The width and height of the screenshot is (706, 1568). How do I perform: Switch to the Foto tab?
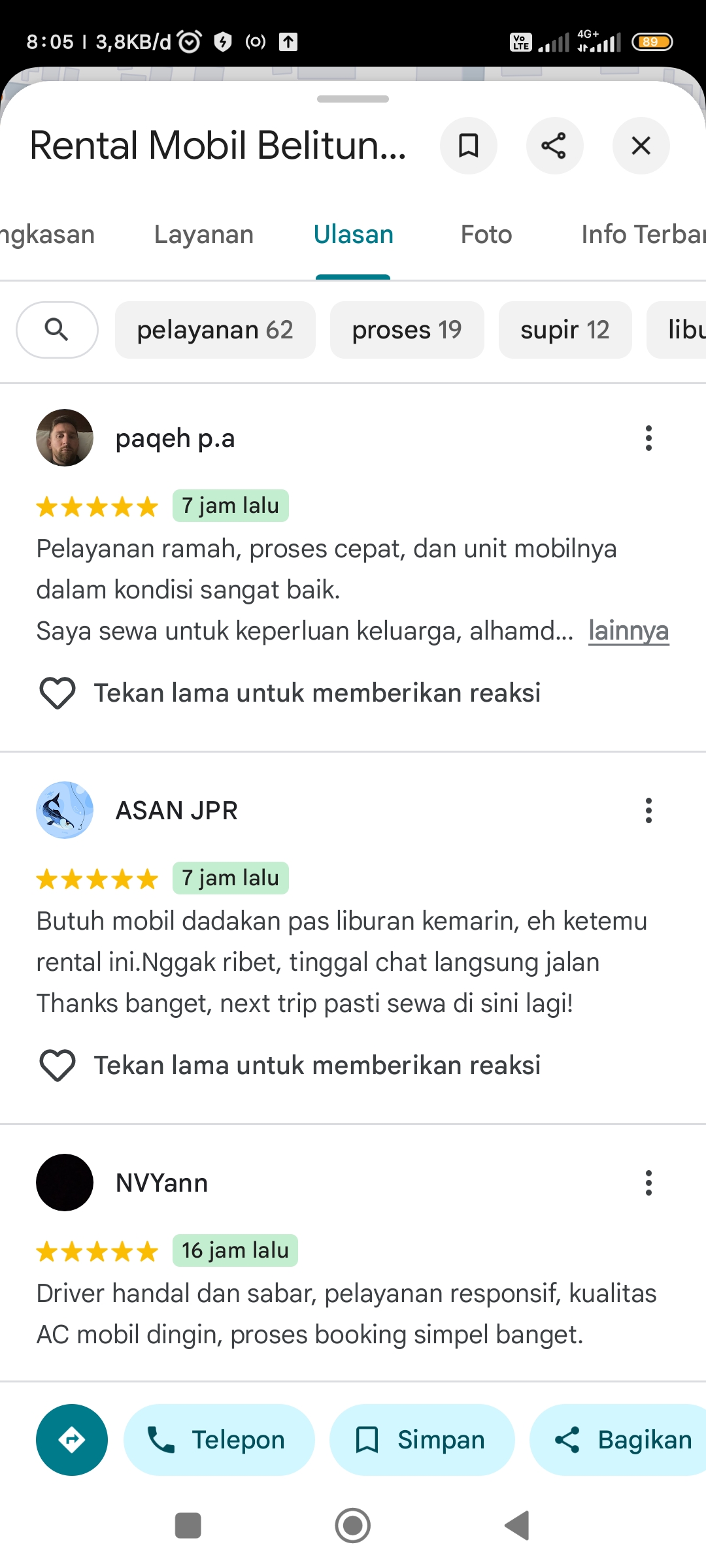[x=486, y=235]
